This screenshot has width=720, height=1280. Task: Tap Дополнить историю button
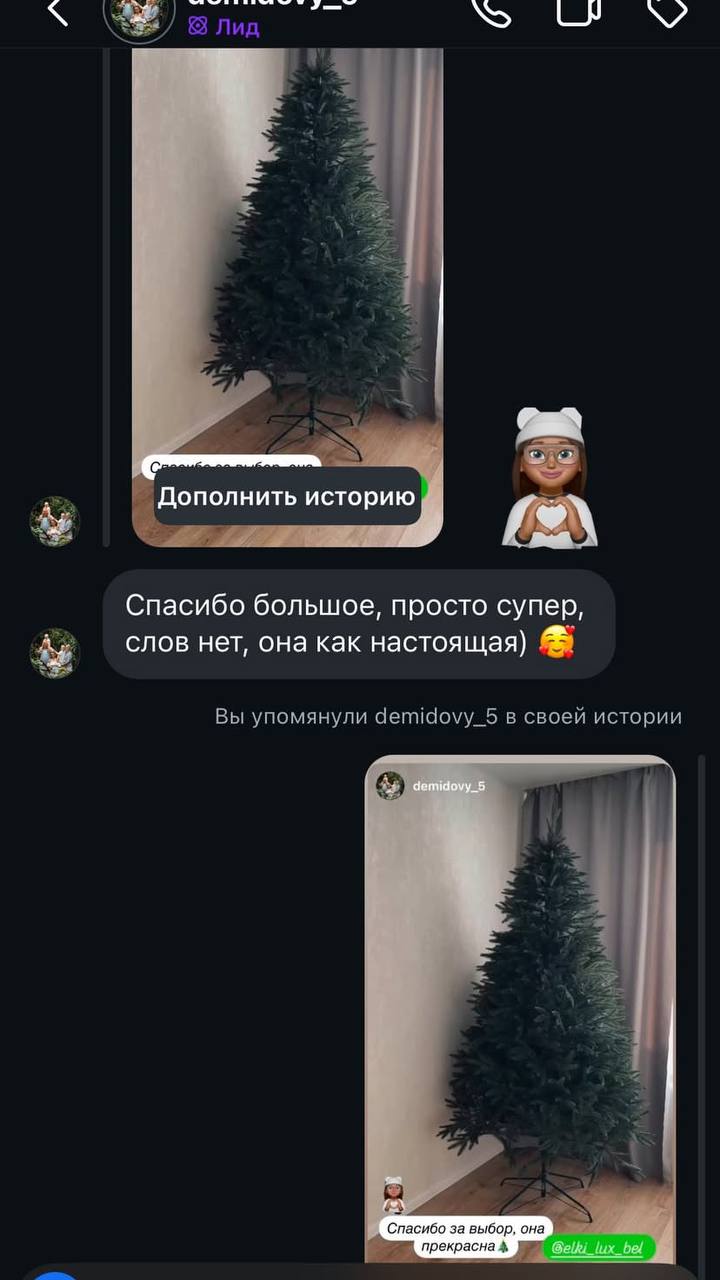[287, 496]
